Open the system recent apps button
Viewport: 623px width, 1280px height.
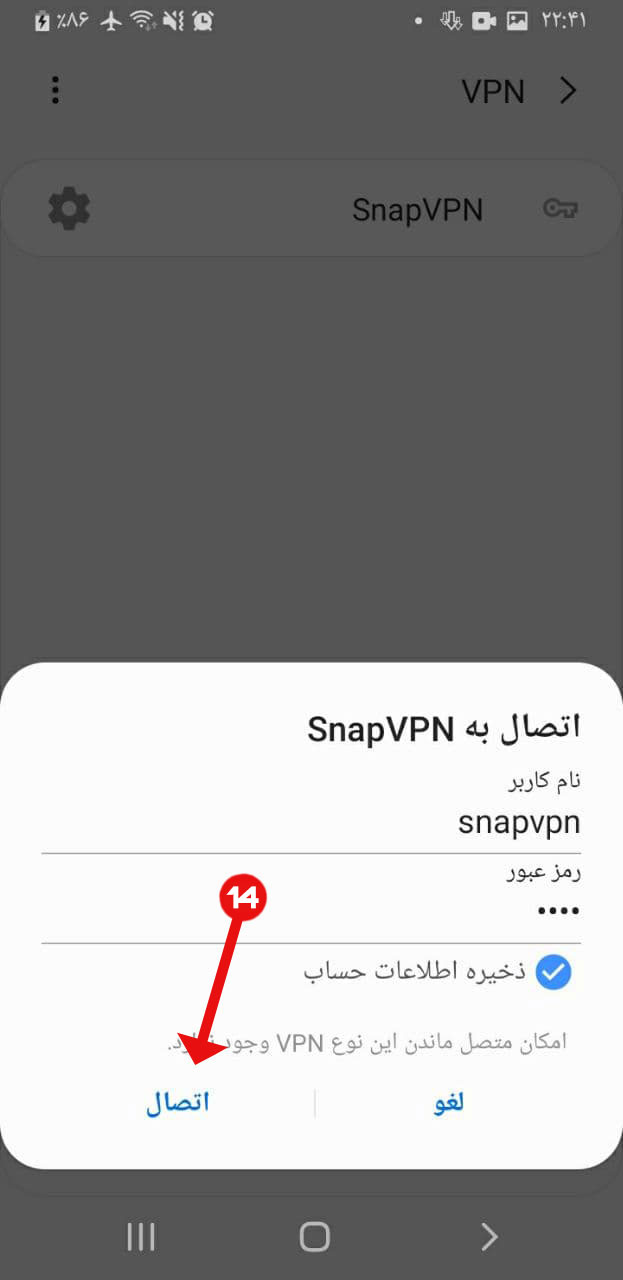[141, 1238]
